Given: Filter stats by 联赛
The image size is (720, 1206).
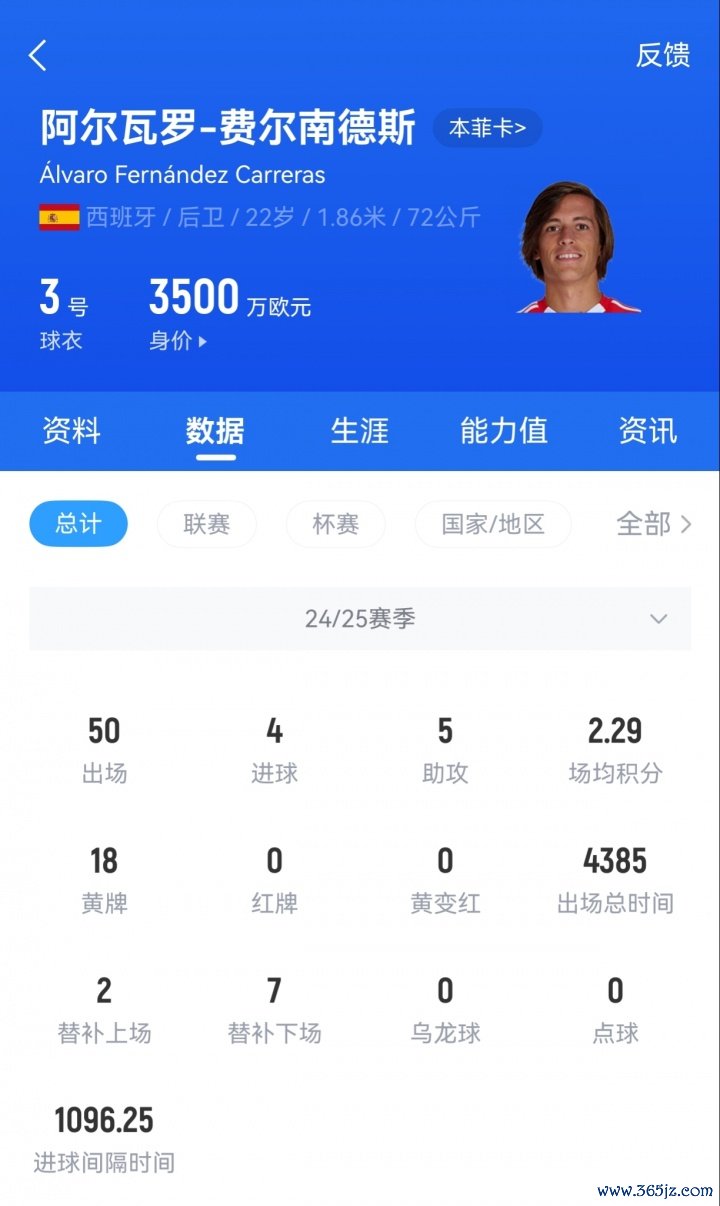Looking at the screenshot, I should point(207,524).
